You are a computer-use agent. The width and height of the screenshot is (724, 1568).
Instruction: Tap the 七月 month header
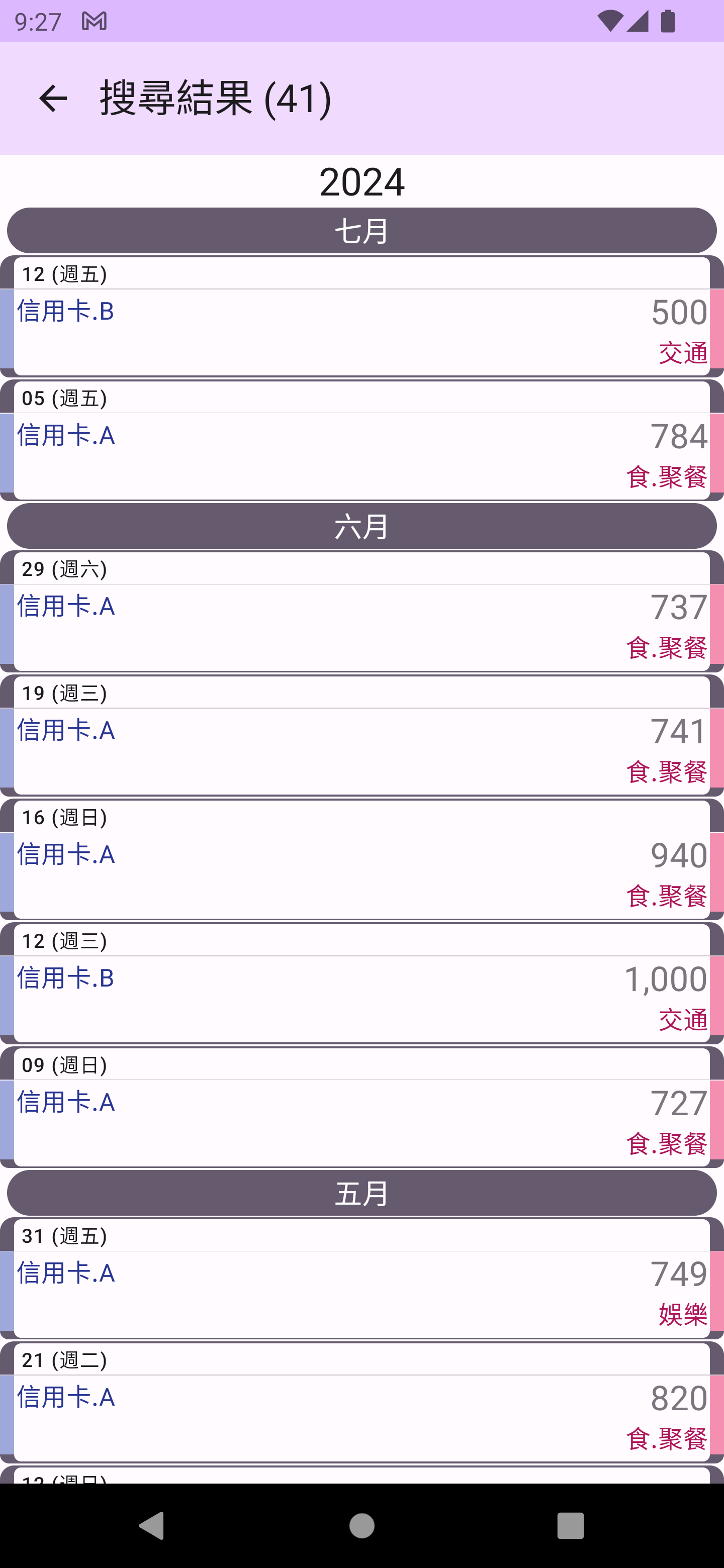[x=361, y=231]
